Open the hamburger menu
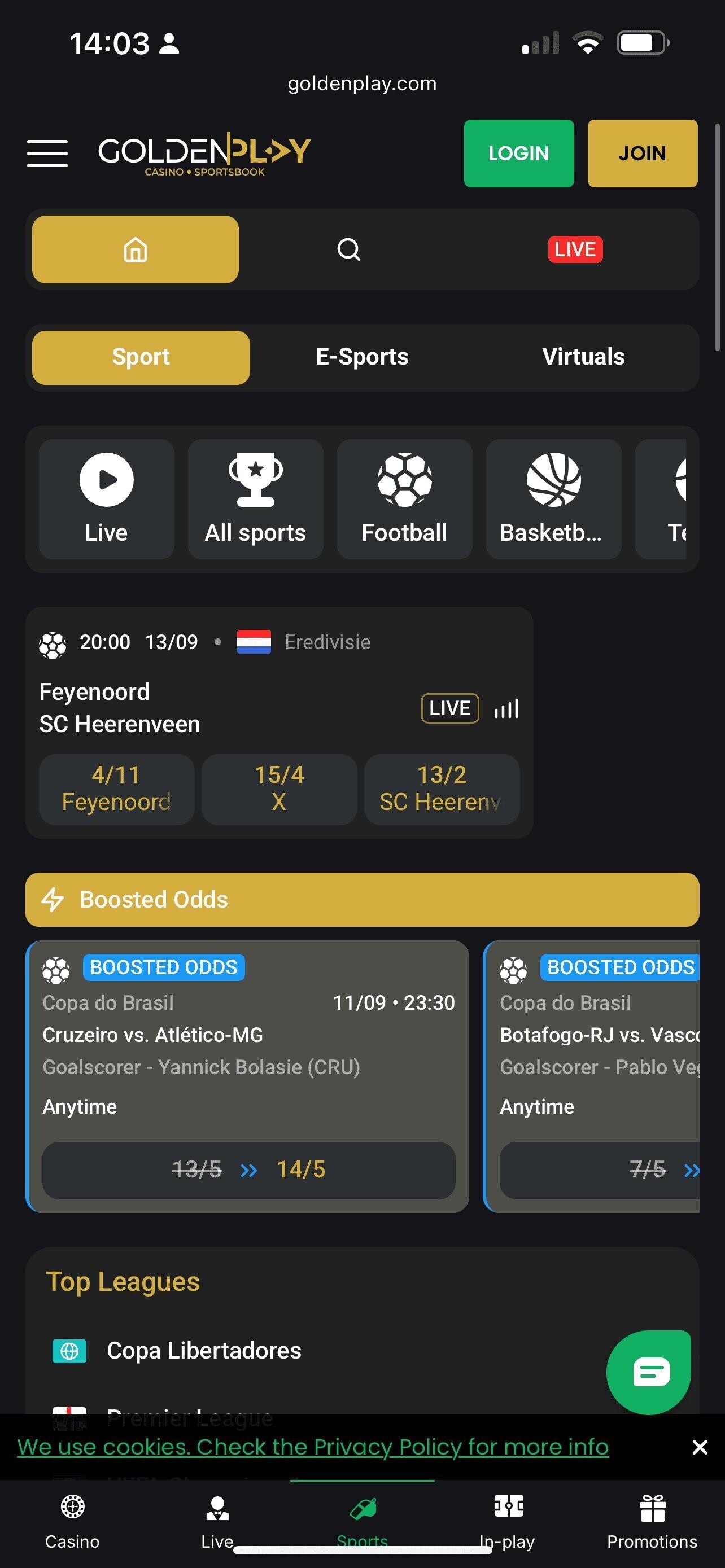 point(47,153)
